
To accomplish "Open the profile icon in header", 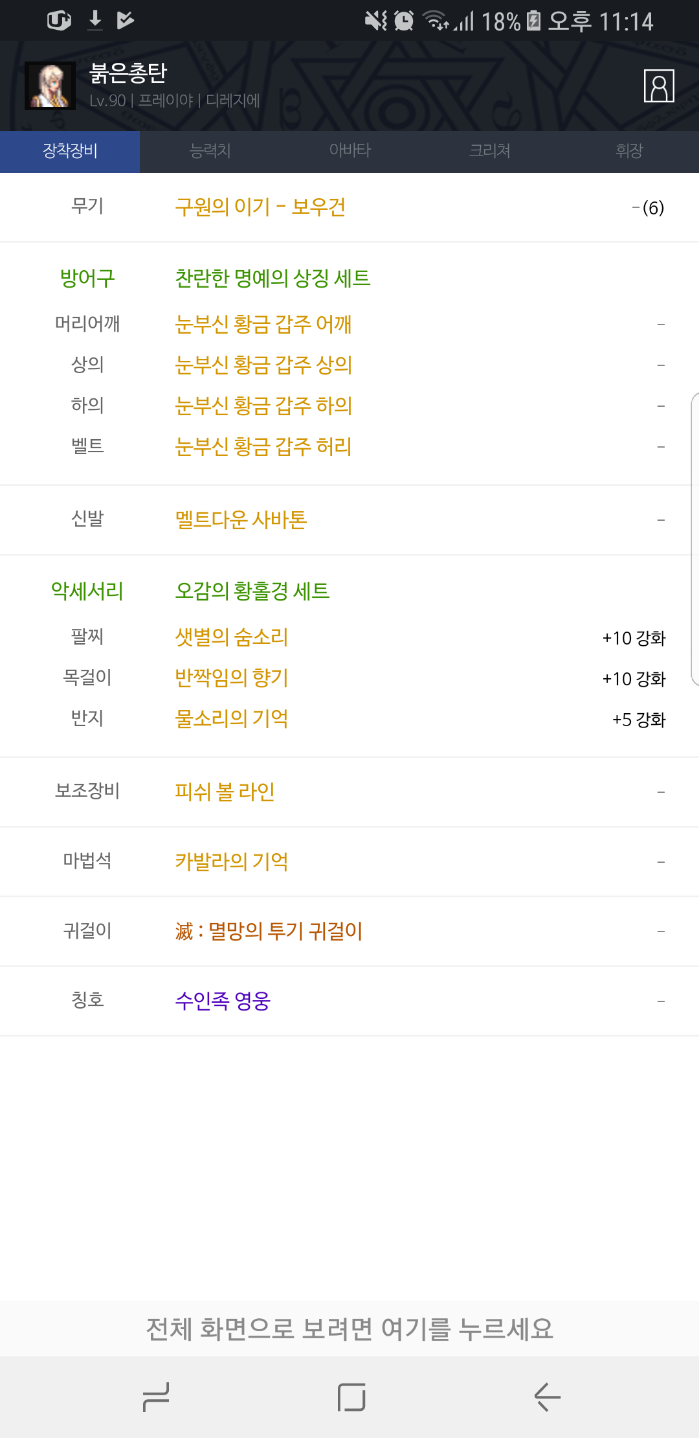I will (659, 86).
